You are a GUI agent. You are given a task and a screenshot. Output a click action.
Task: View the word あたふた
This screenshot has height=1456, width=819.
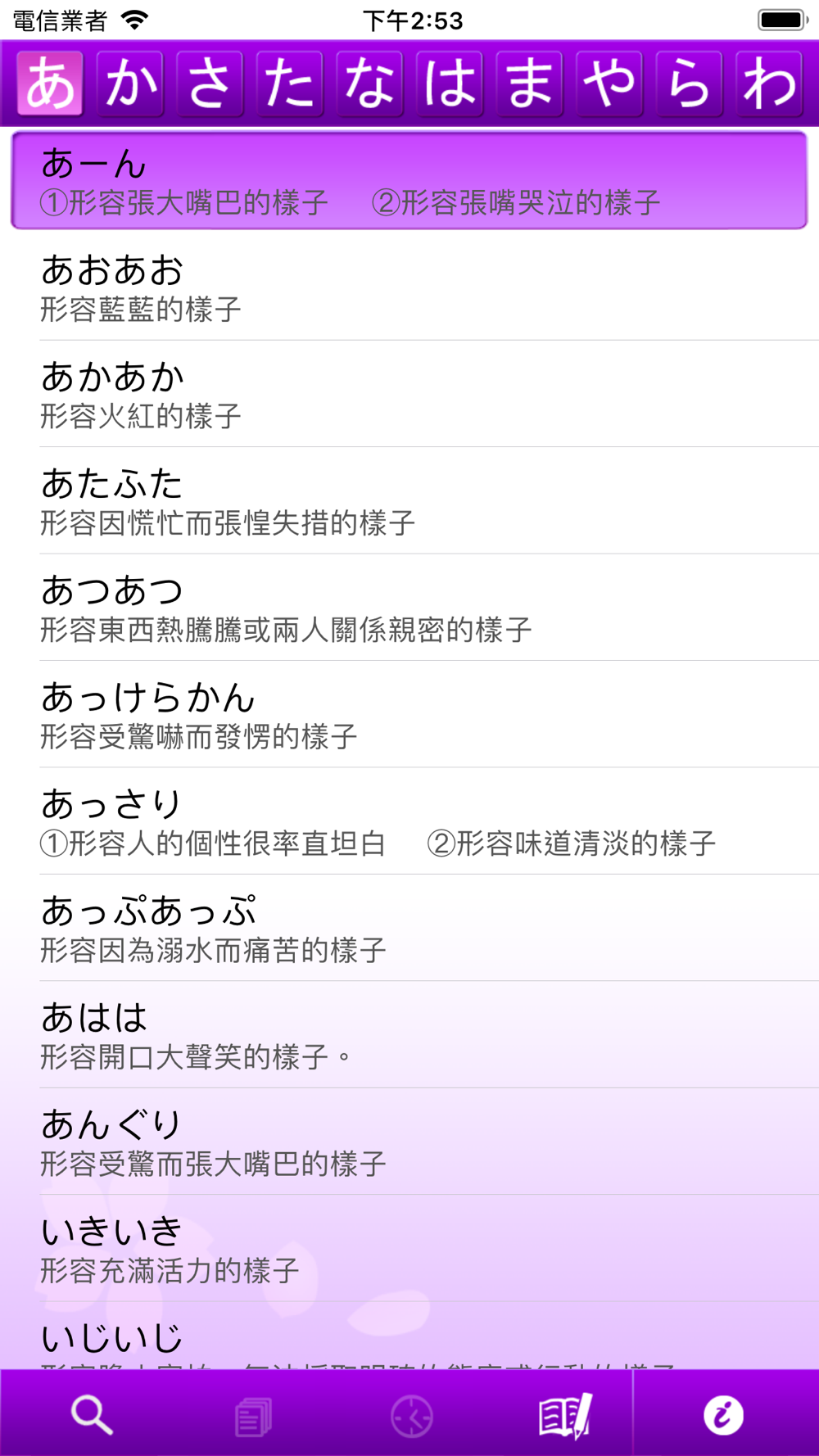[409, 501]
